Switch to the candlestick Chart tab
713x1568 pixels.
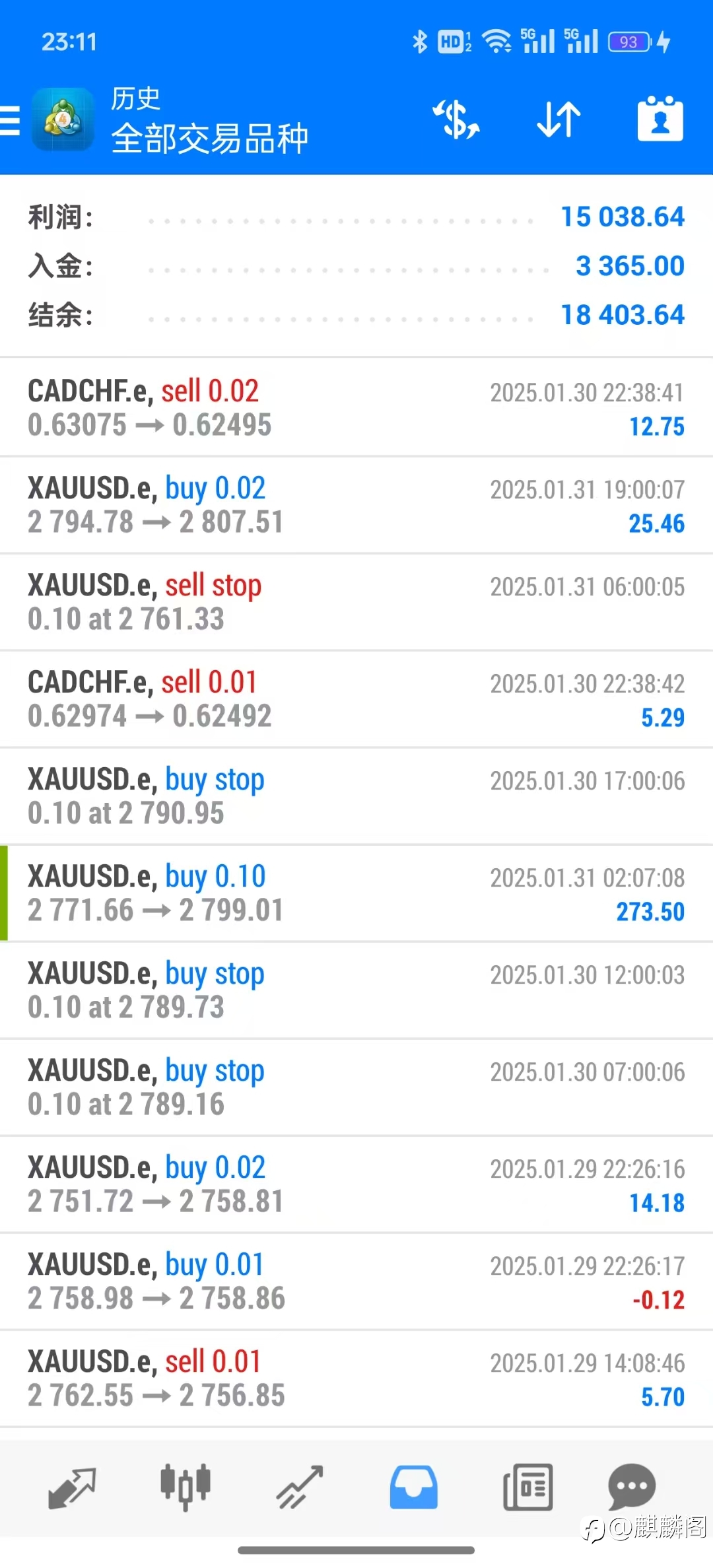186,1487
